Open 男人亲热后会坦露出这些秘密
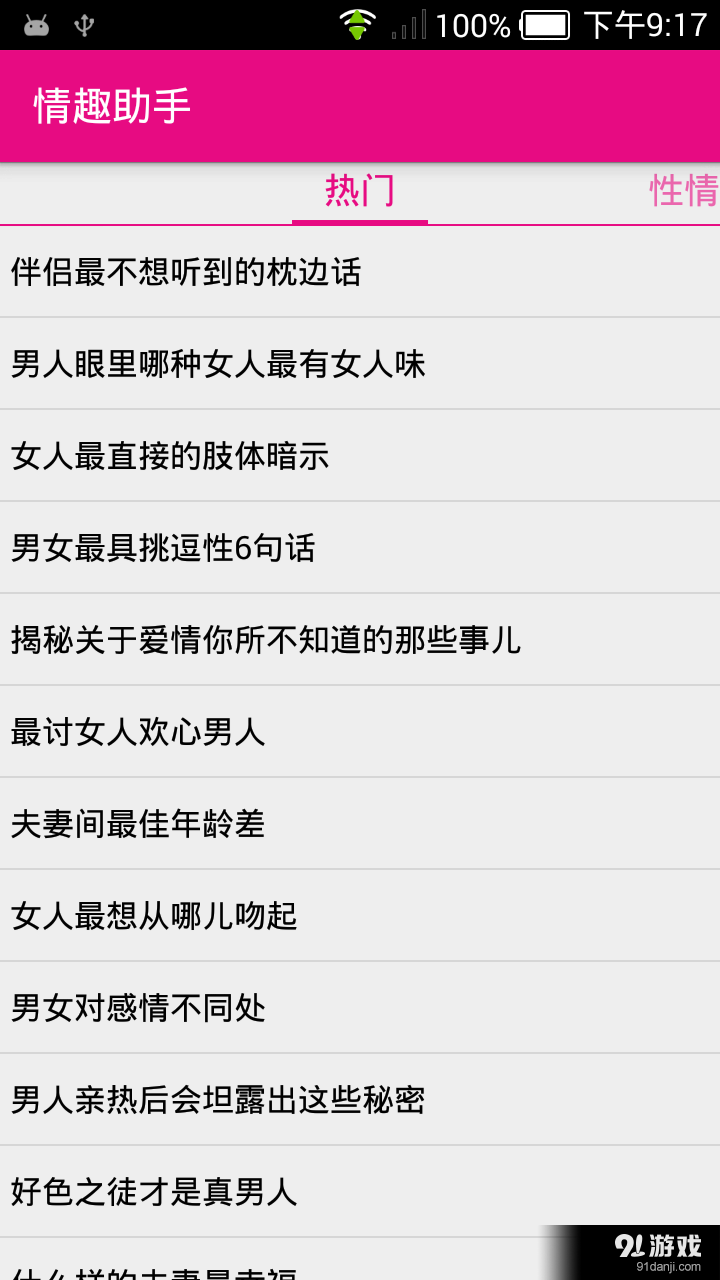 pos(215,1100)
